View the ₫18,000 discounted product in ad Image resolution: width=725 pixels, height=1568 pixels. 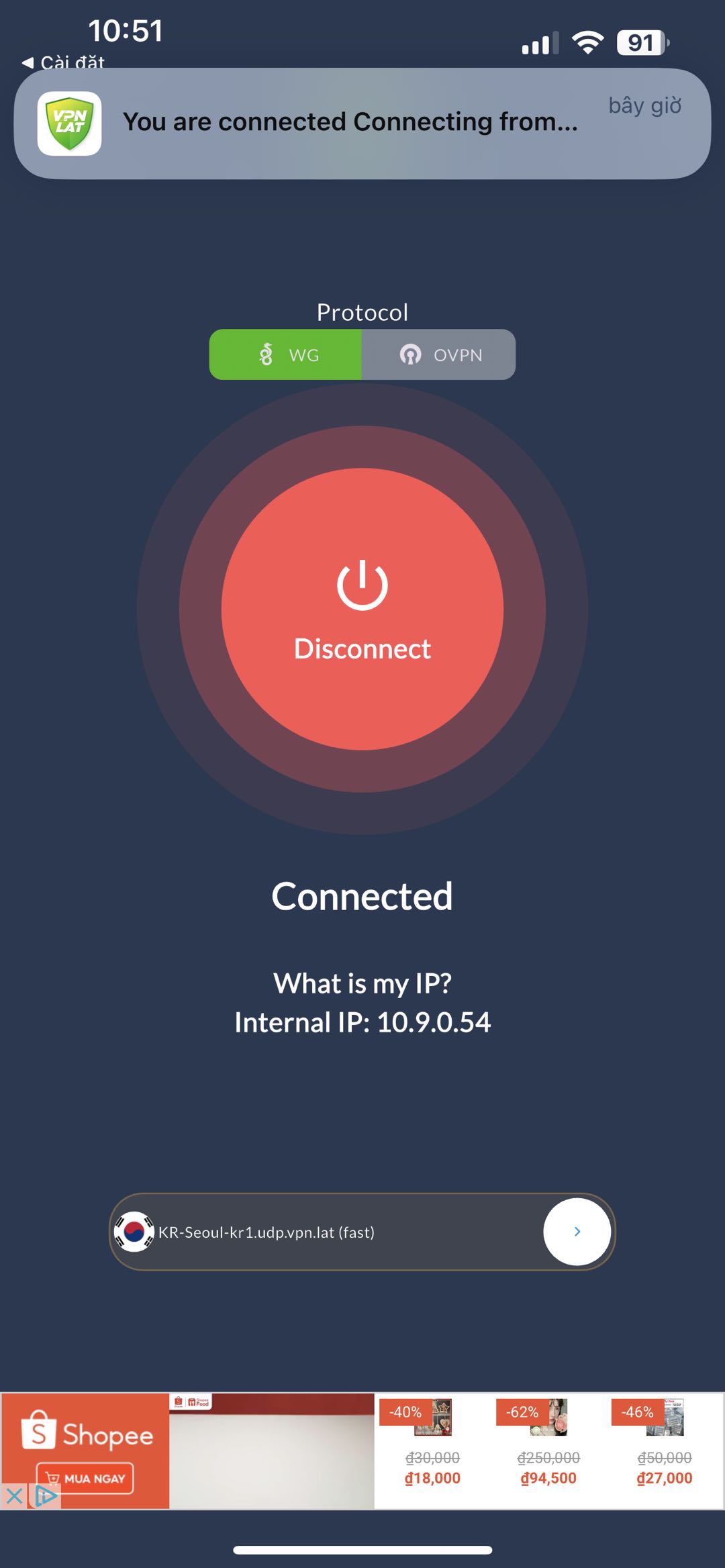[x=432, y=1443]
